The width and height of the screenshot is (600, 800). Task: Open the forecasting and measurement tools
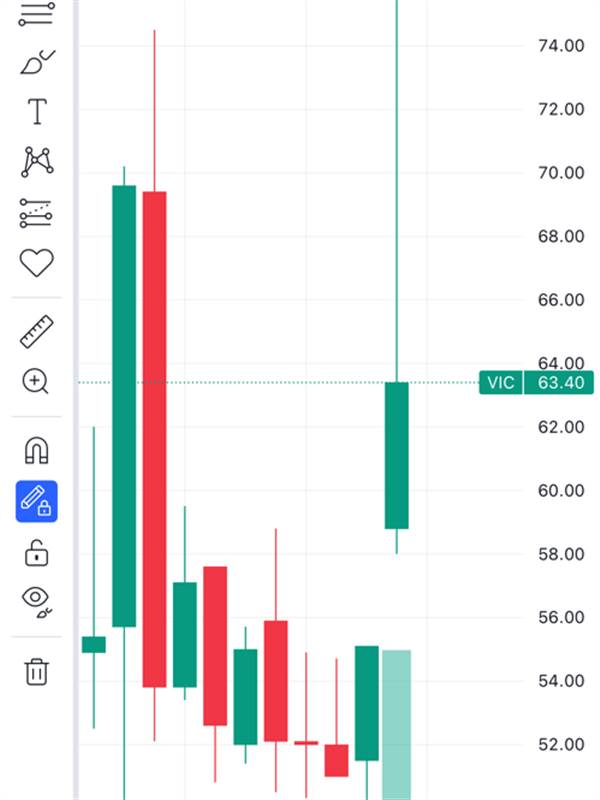[x=36, y=213]
